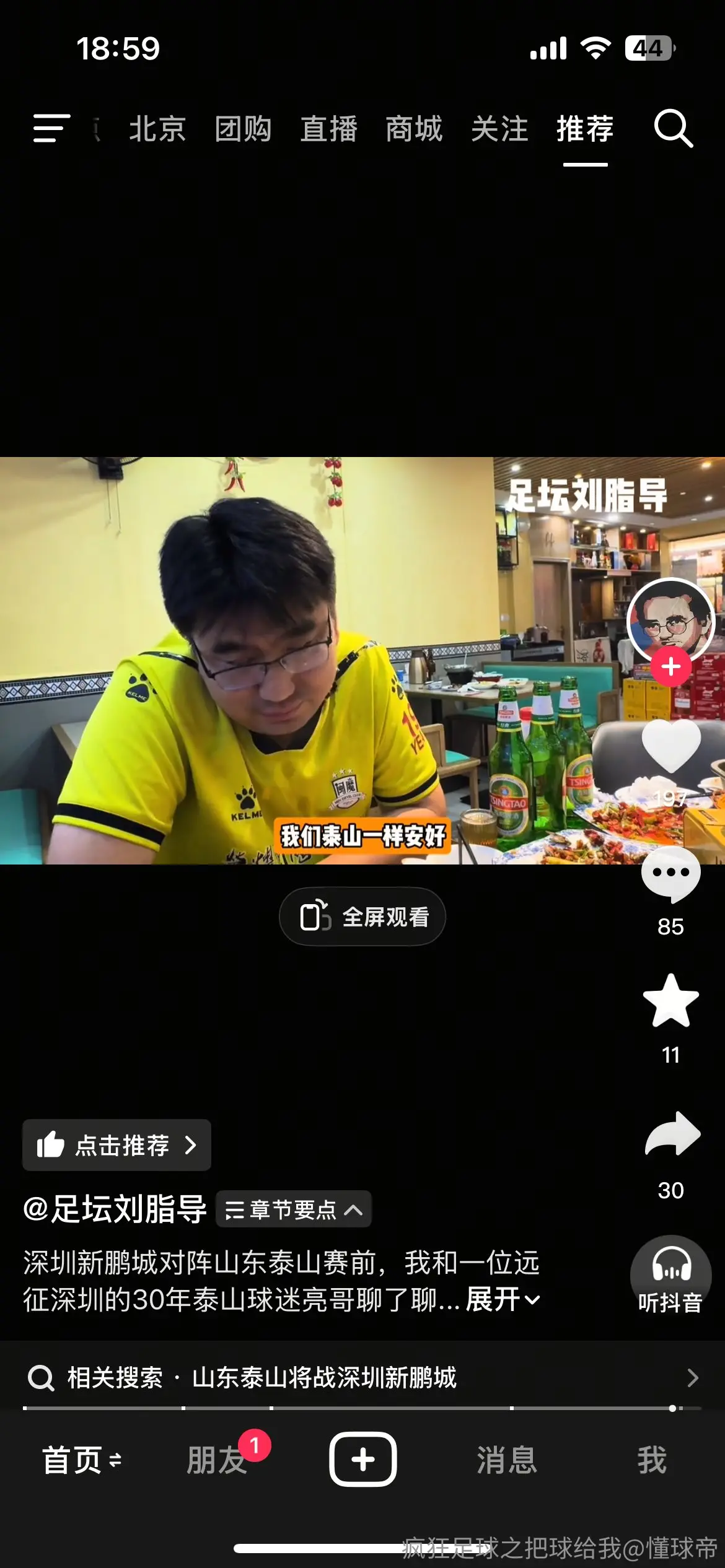This screenshot has width=725, height=1568.
Task: Share the video via arrow icon
Action: (x=672, y=1135)
